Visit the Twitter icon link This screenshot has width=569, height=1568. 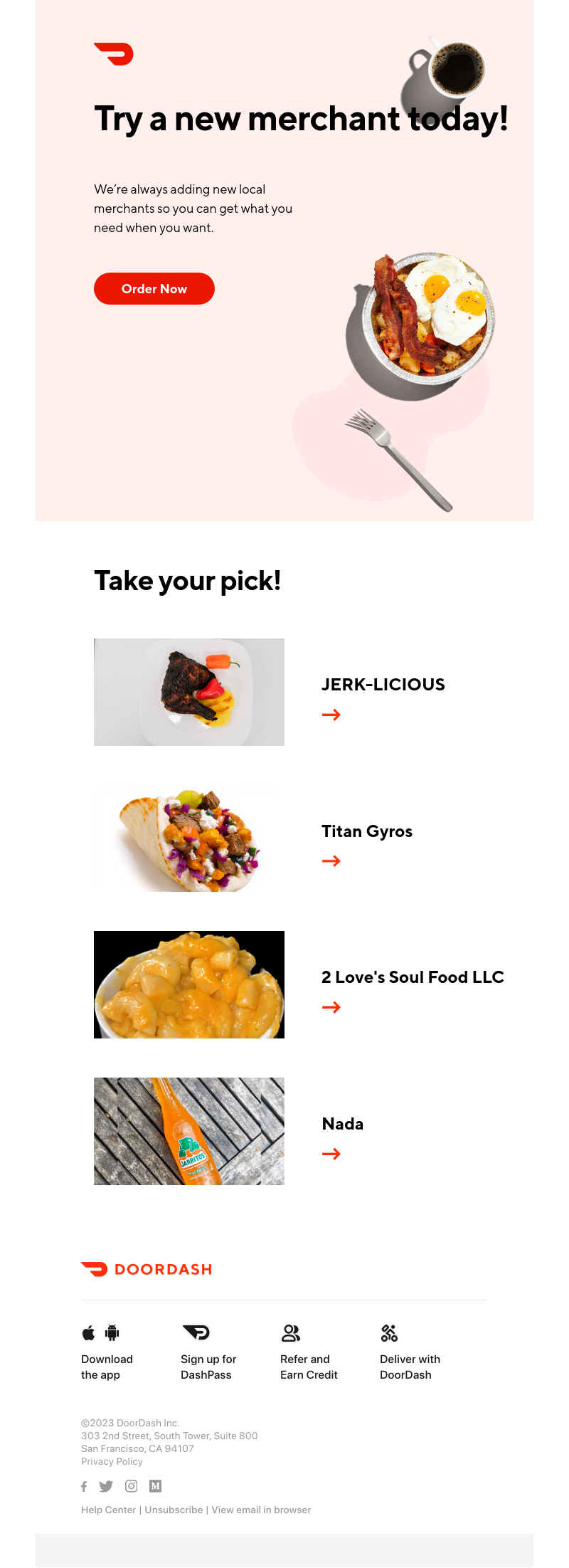pos(106,1486)
